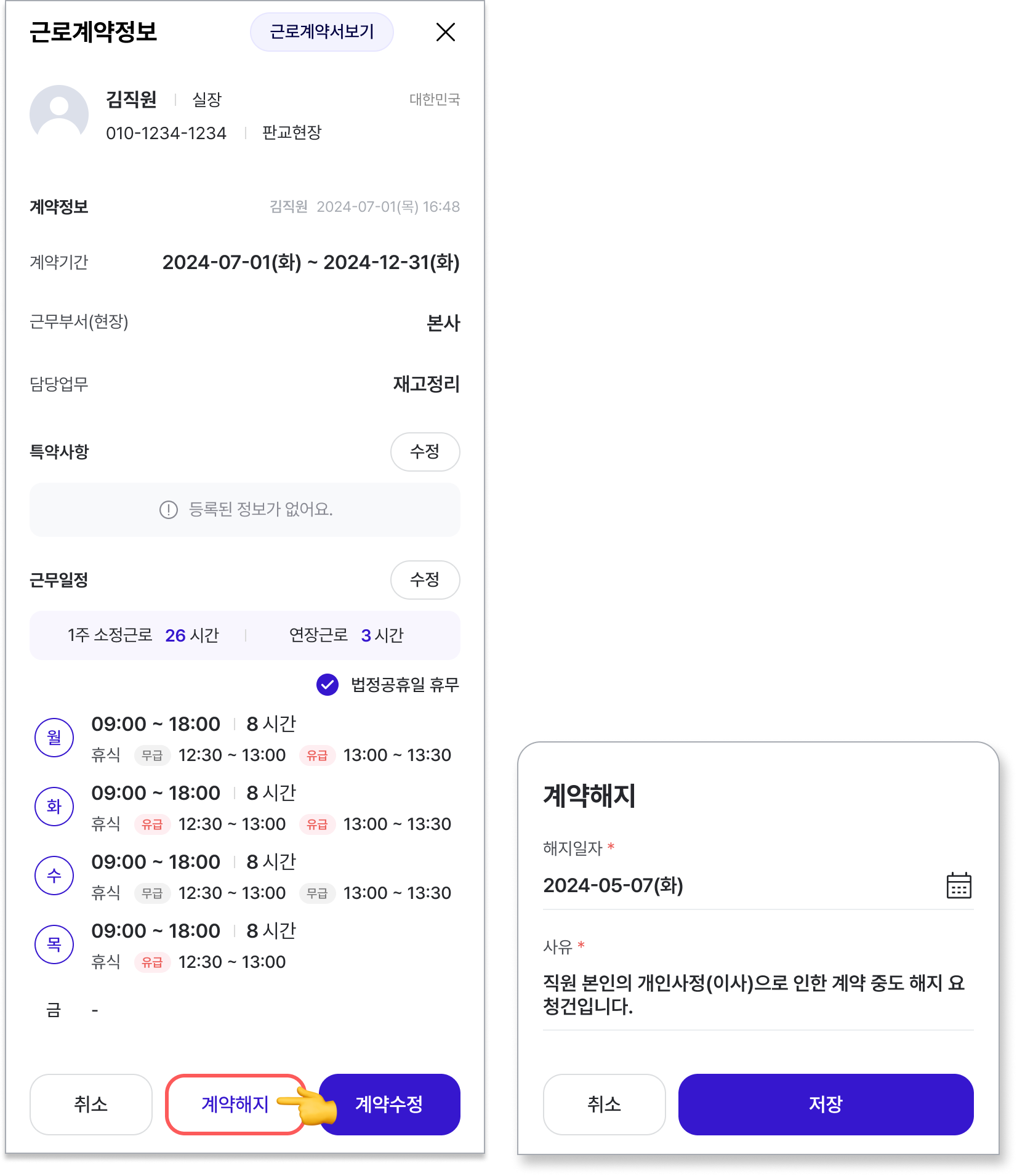Open the calendar picker for 해지일자

[x=959, y=886]
